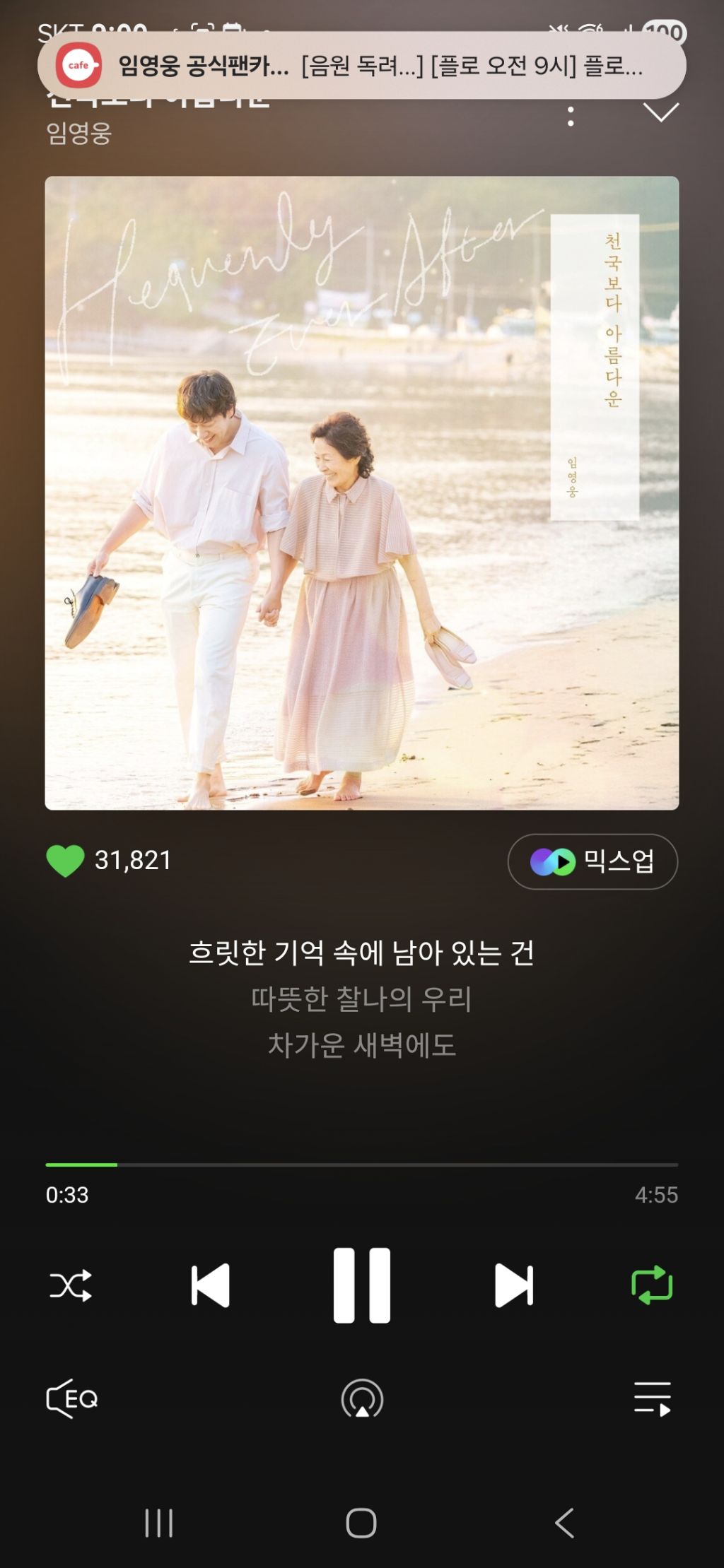Open full lyrics from the lyric lines
This screenshot has width=724, height=1568.
(x=361, y=998)
